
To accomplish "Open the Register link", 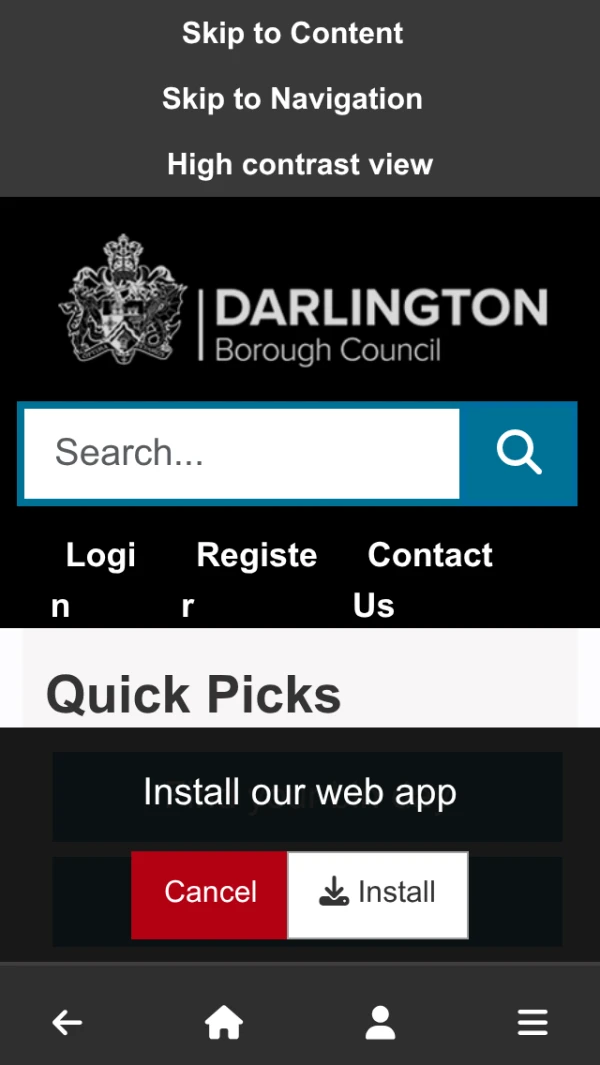I will (x=249, y=580).
